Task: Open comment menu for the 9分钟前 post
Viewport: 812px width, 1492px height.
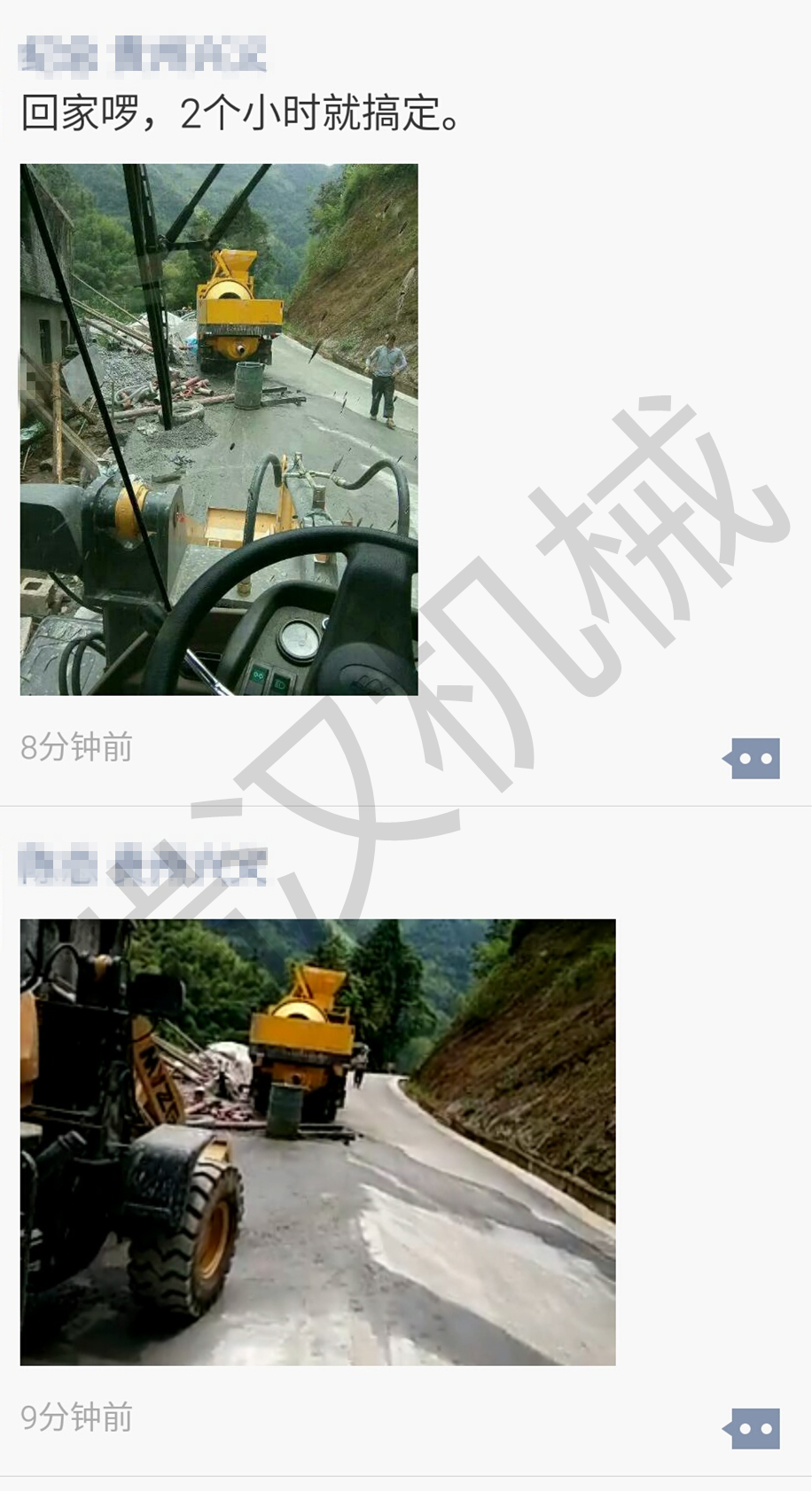Action: coord(753,1428)
